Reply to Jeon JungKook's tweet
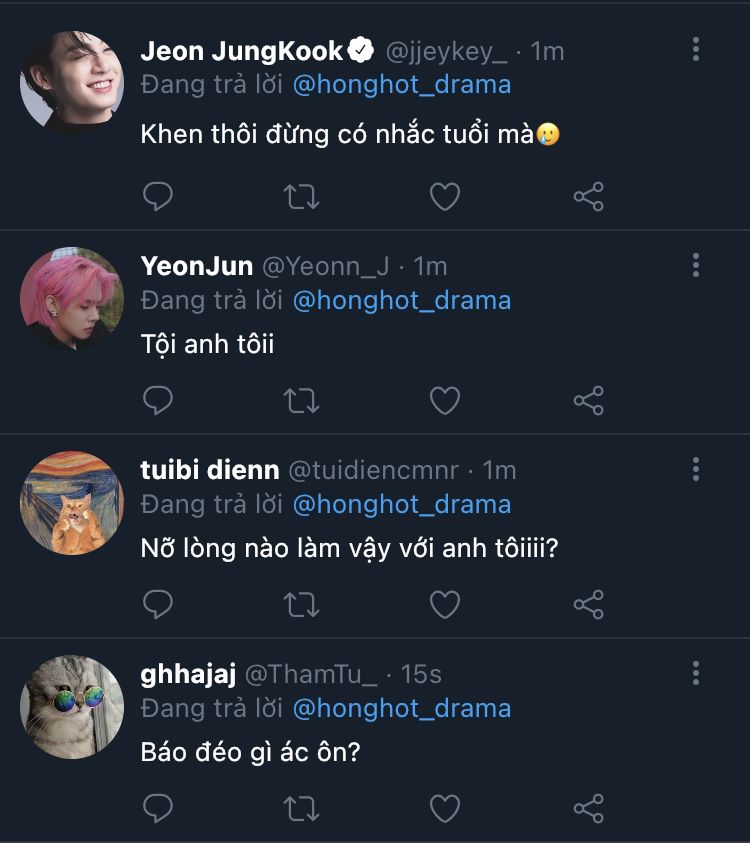Screen dimensions: 750x843 158,197
